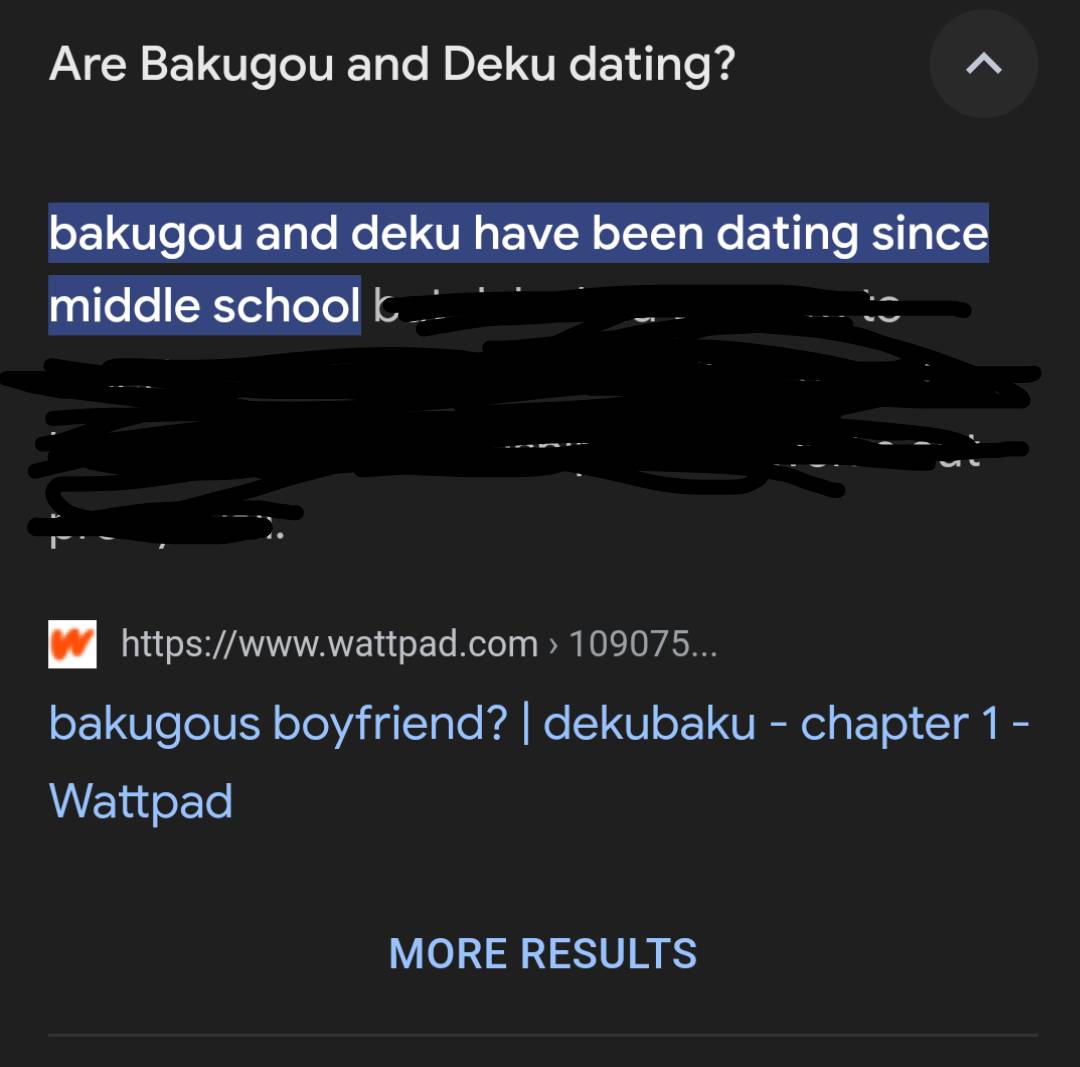1080x1067 pixels.
Task: Collapse the 'Are Bakugou and Deku dating?' answer
Action: tap(983, 65)
